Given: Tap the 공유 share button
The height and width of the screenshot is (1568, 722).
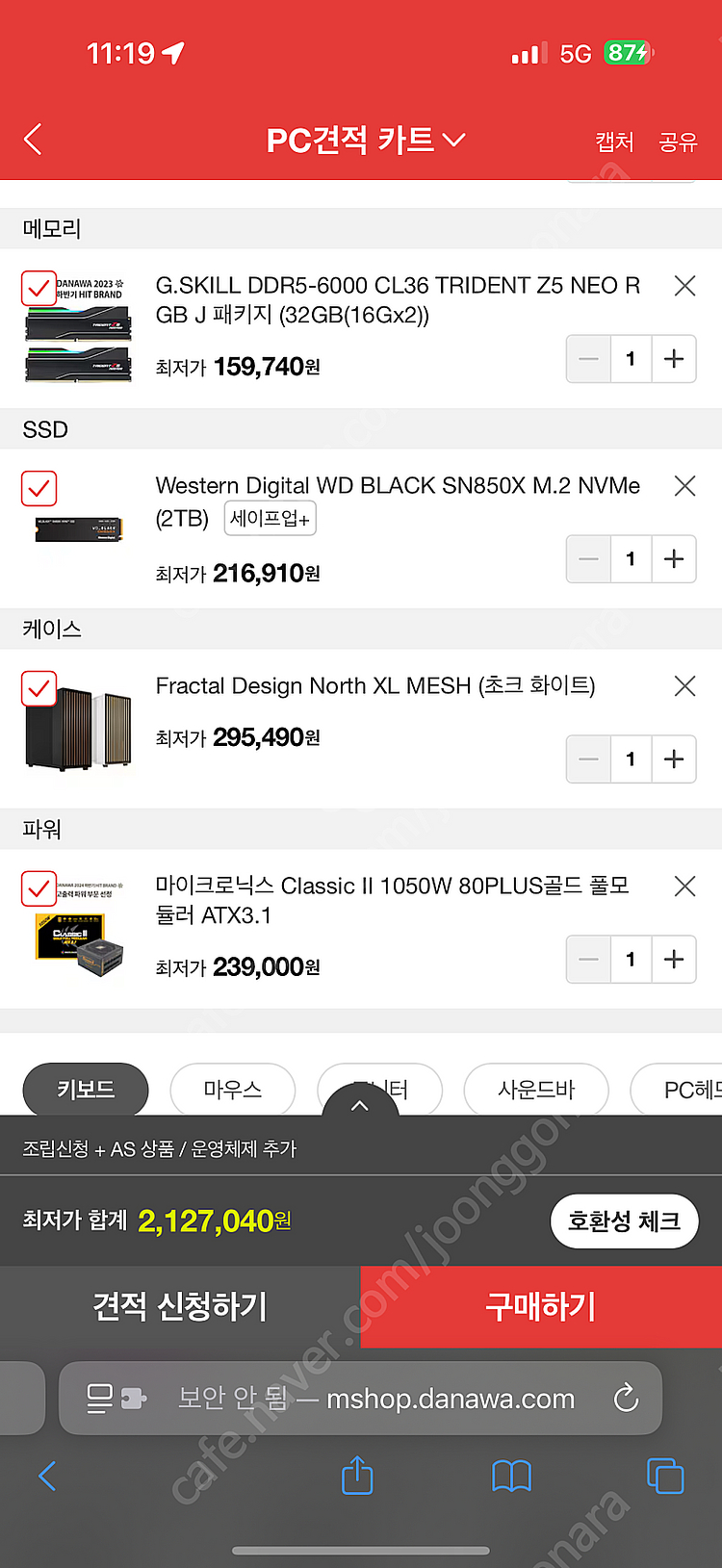Looking at the screenshot, I should [x=678, y=142].
